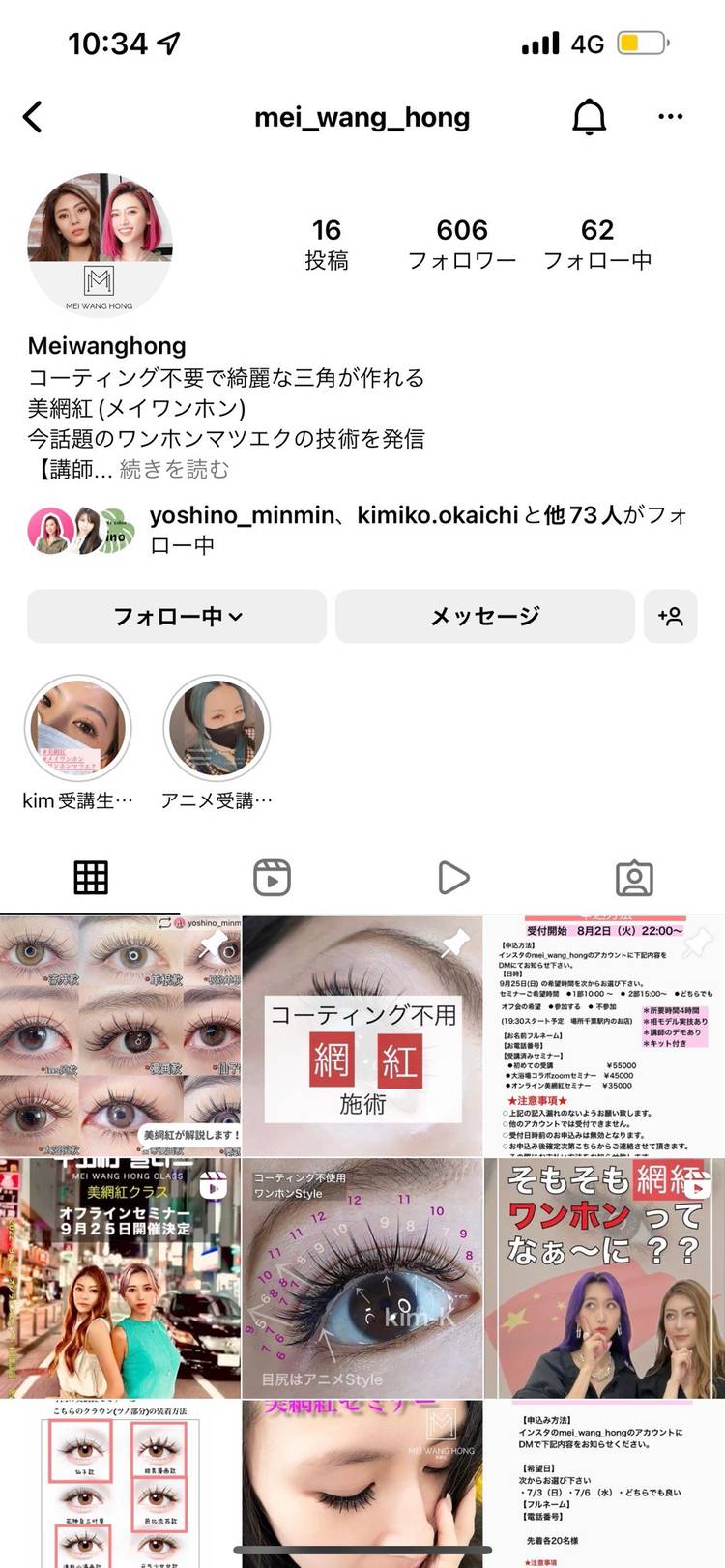725x1568 pixels.
Task: Tap the メッセージ button
Action: coord(484,616)
